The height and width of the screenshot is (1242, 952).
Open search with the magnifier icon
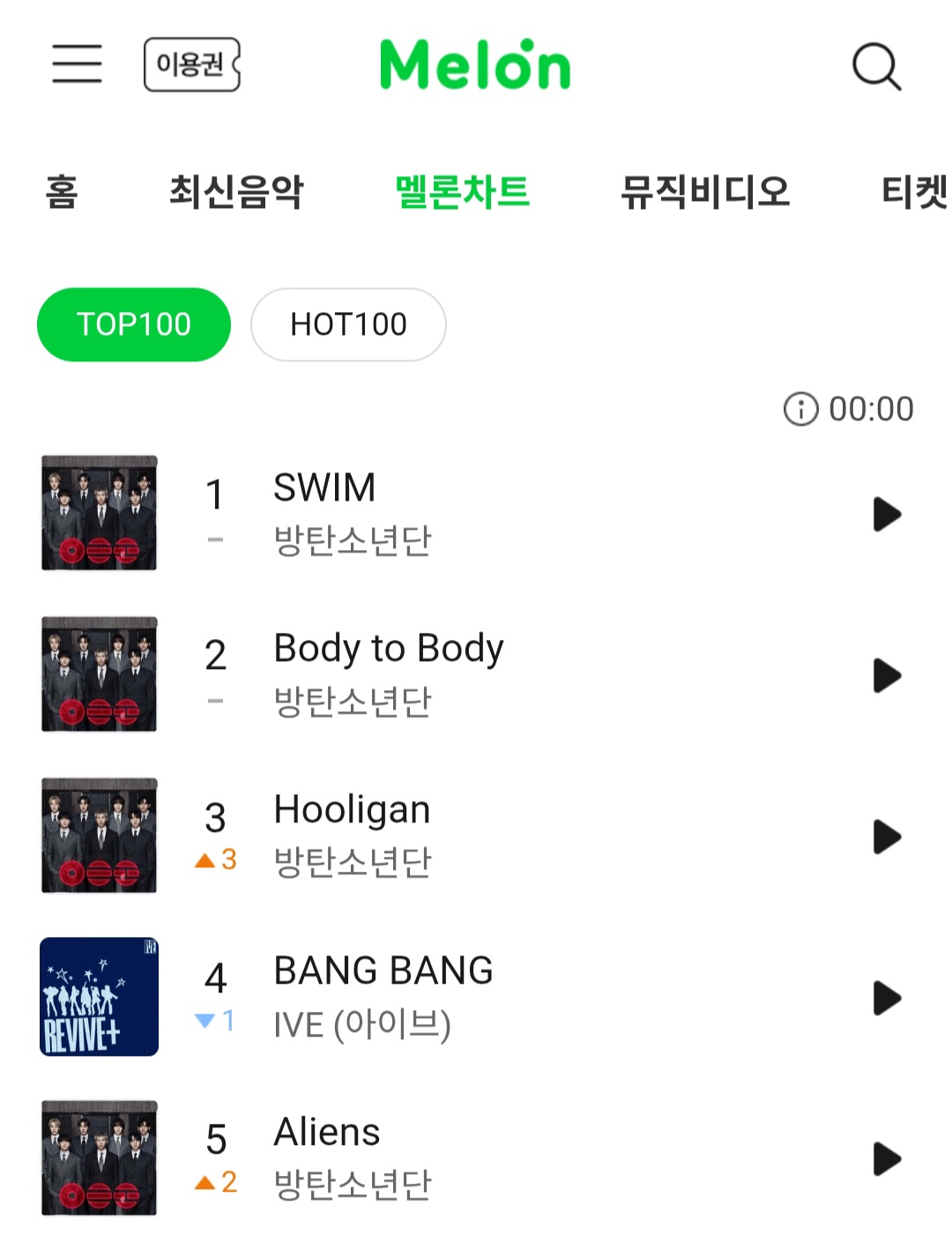876,66
